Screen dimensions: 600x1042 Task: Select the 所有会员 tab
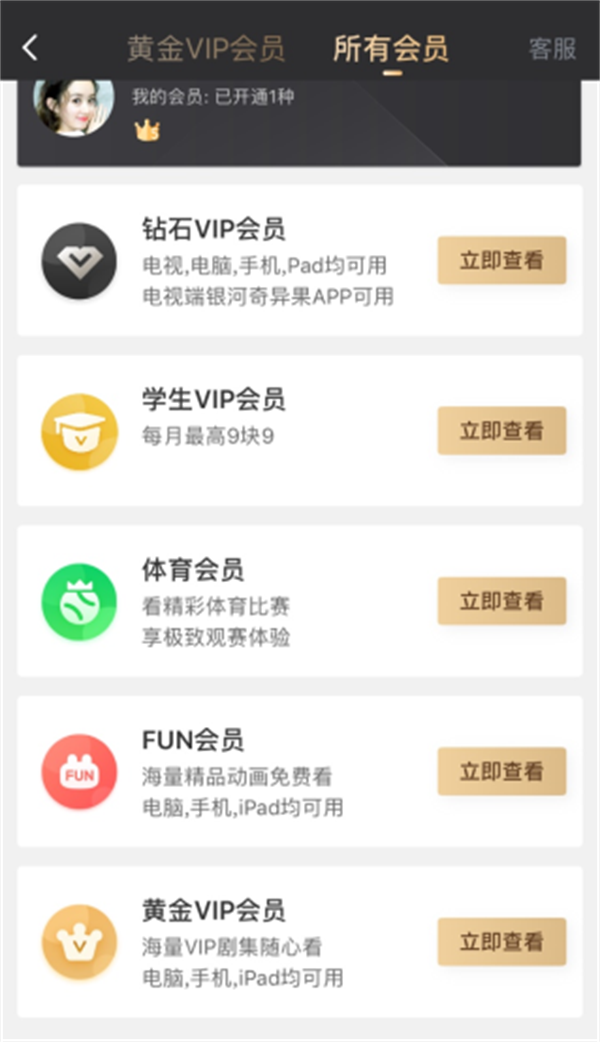pyautogui.click(x=391, y=48)
